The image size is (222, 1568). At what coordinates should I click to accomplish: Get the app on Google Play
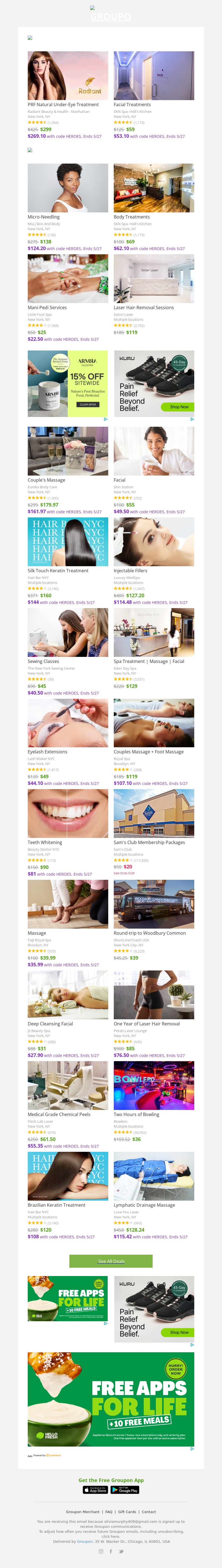125,1490
